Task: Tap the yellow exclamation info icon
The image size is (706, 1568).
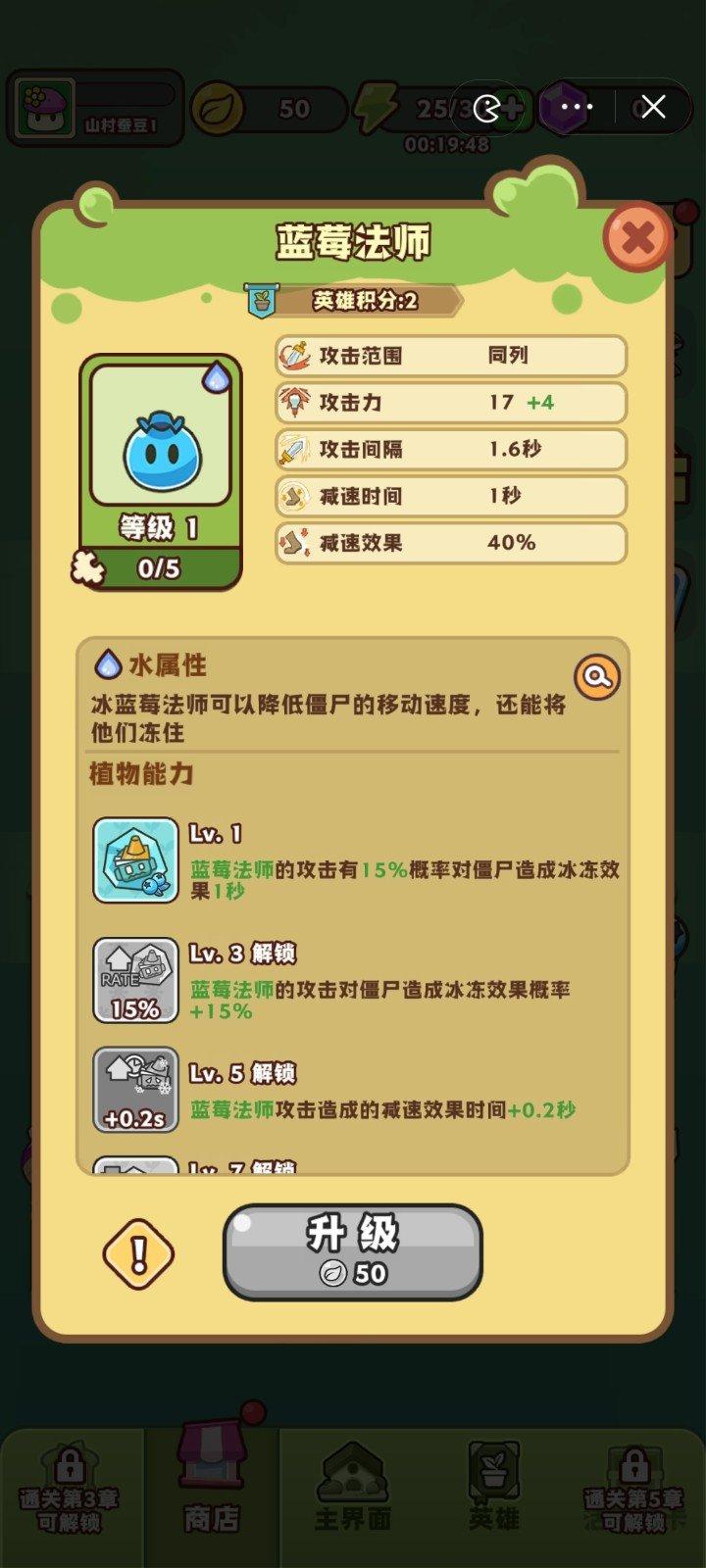Action: pyautogui.click(x=138, y=1253)
